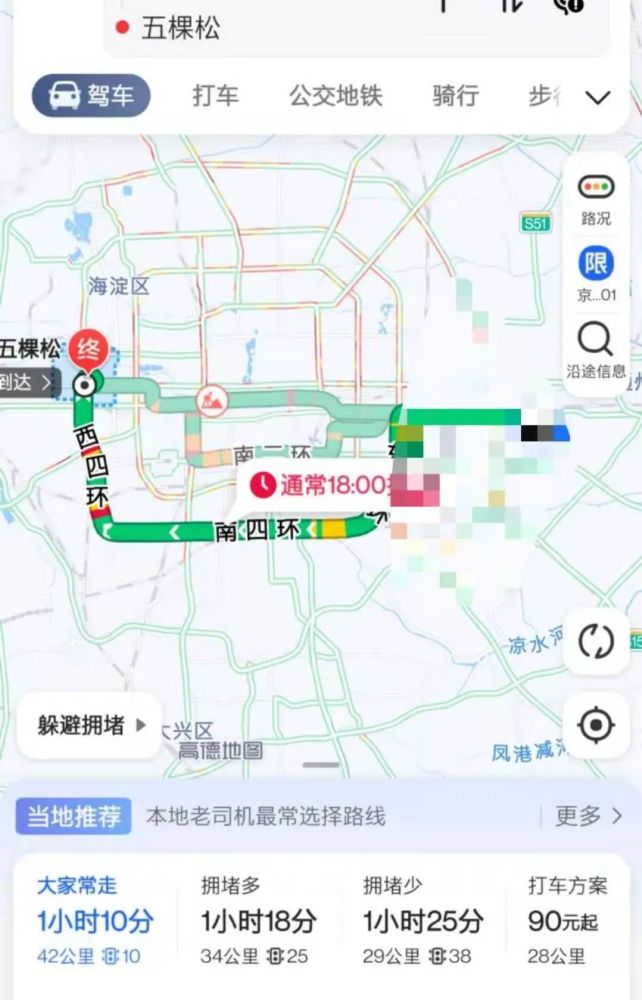Viewport: 642px width, 1000px height.
Task: Open the 打车方案 90元起 option
Action: pyautogui.click(x=567, y=920)
